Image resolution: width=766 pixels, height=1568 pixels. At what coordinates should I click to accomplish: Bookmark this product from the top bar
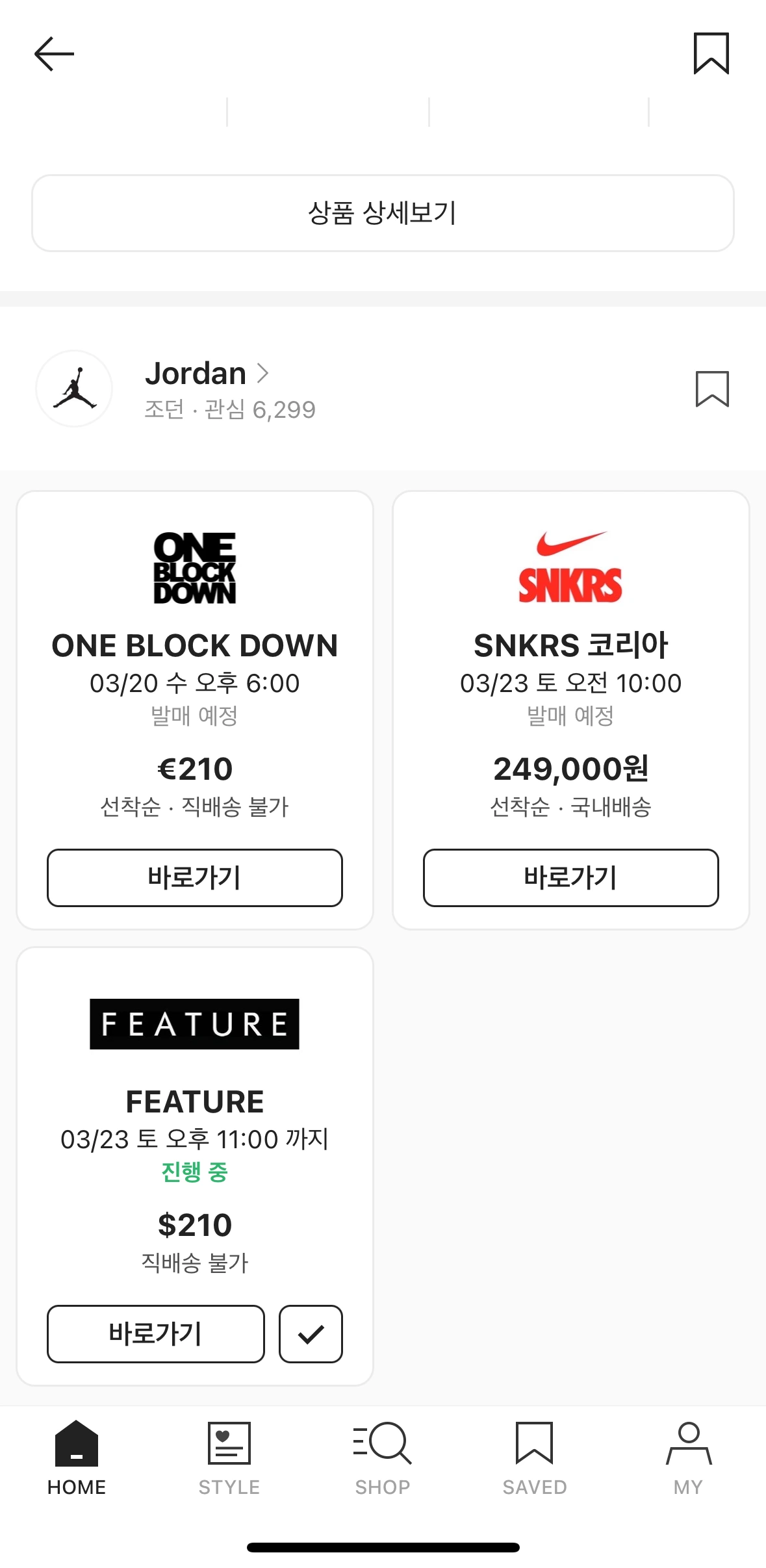click(x=711, y=53)
